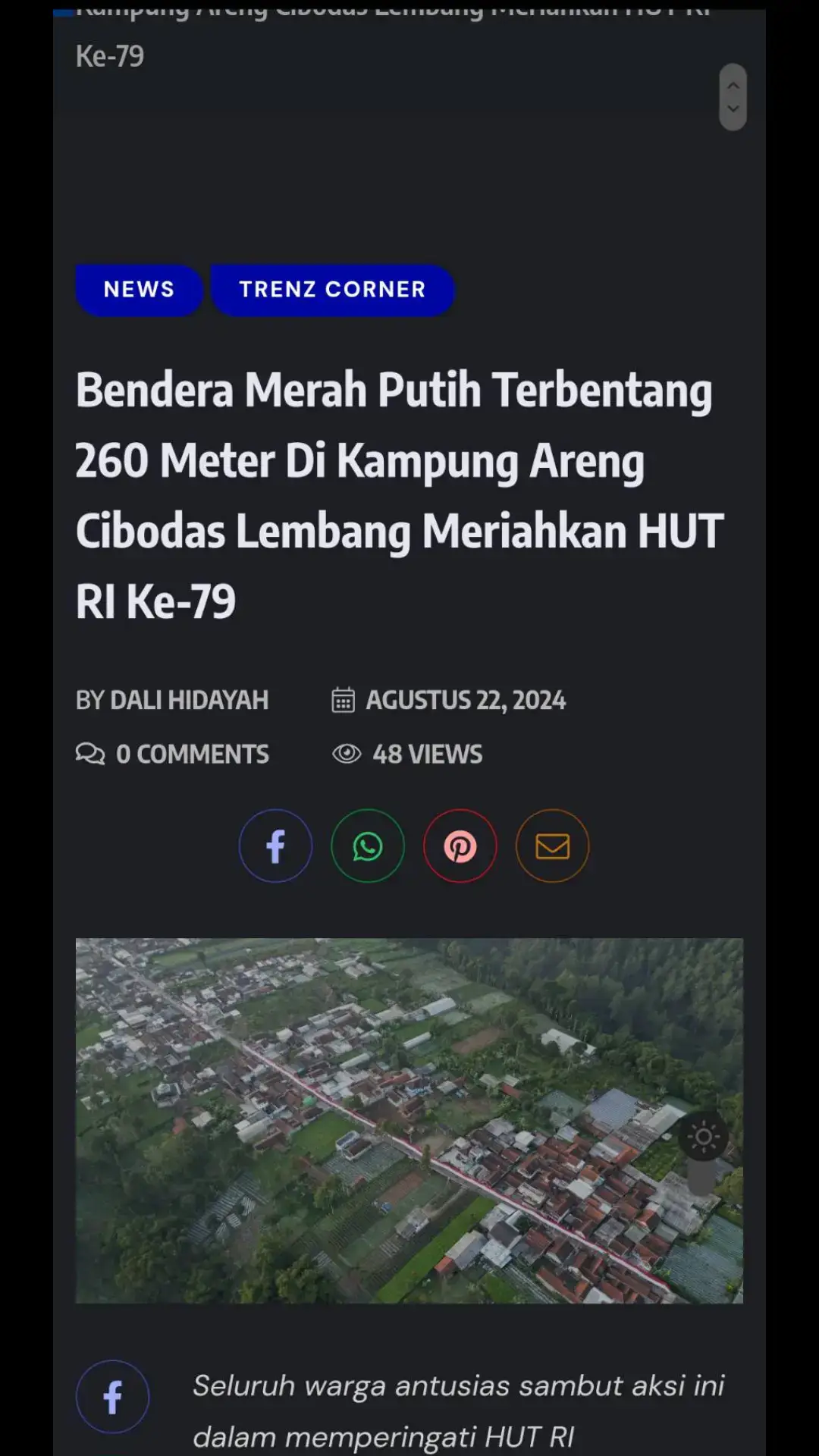Image resolution: width=819 pixels, height=1456 pixels.
Task: View author Dali Hidayah's posts
Action: (172, 699)
